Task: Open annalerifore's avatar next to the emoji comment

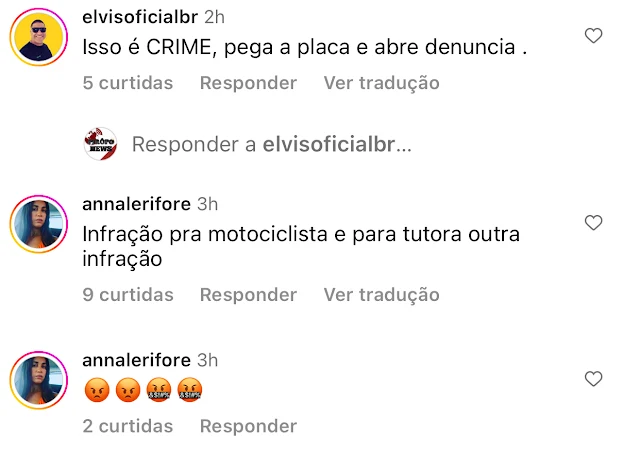Action: coord(38,381)
